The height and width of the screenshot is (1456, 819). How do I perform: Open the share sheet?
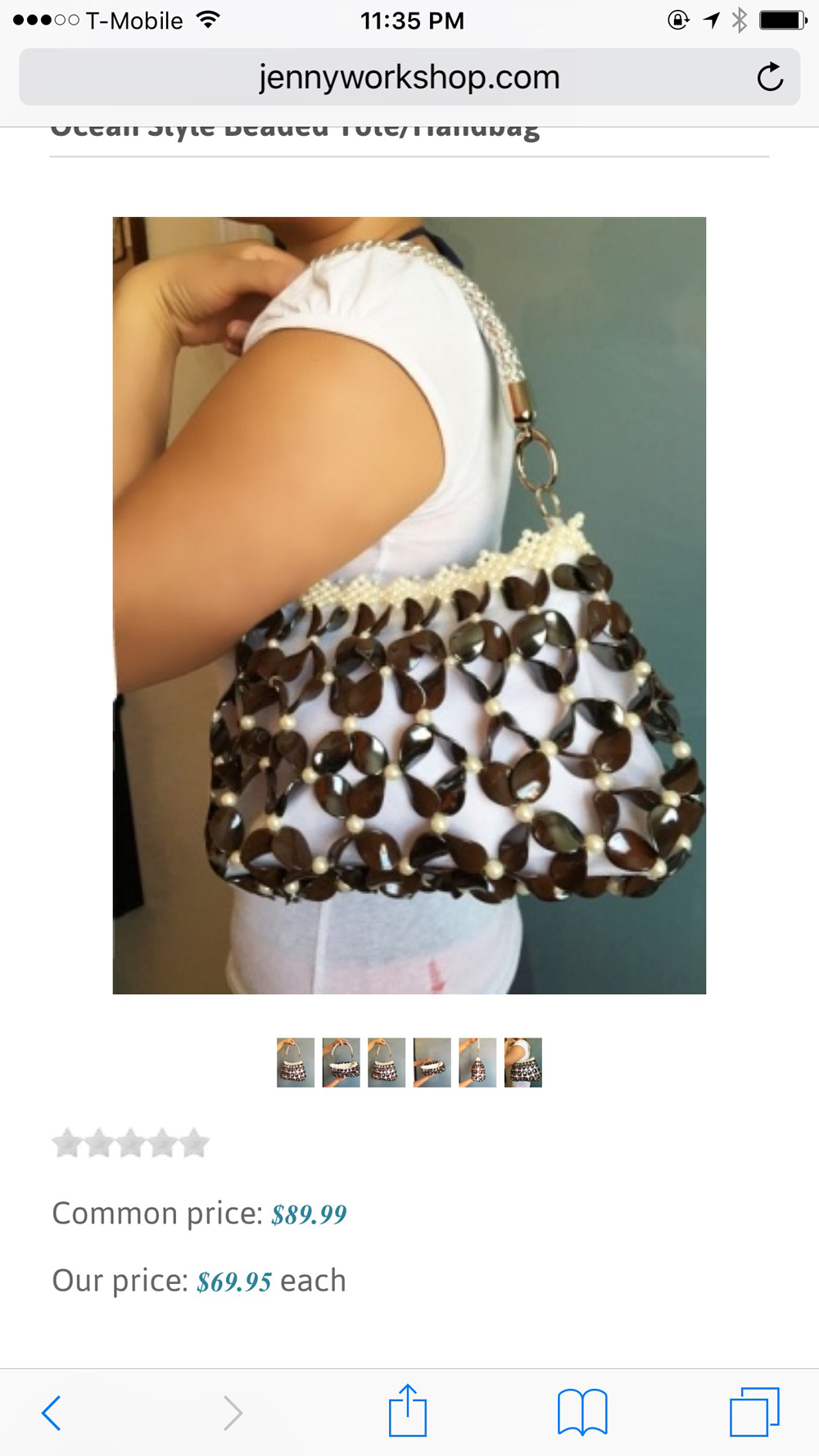coord(408,1411)
